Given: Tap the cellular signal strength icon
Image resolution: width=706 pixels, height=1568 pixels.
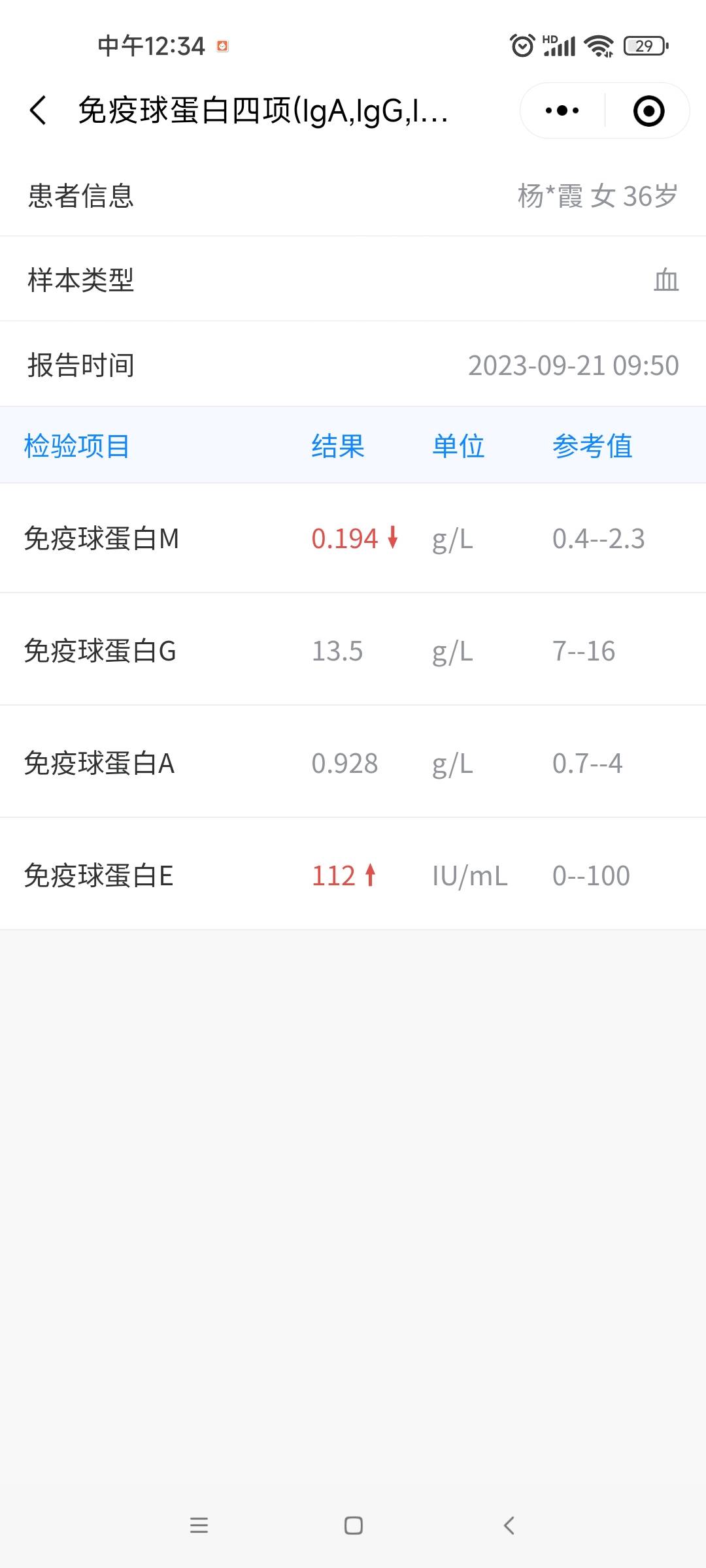Looking at the screenshot, I should (x=560, y=46).
